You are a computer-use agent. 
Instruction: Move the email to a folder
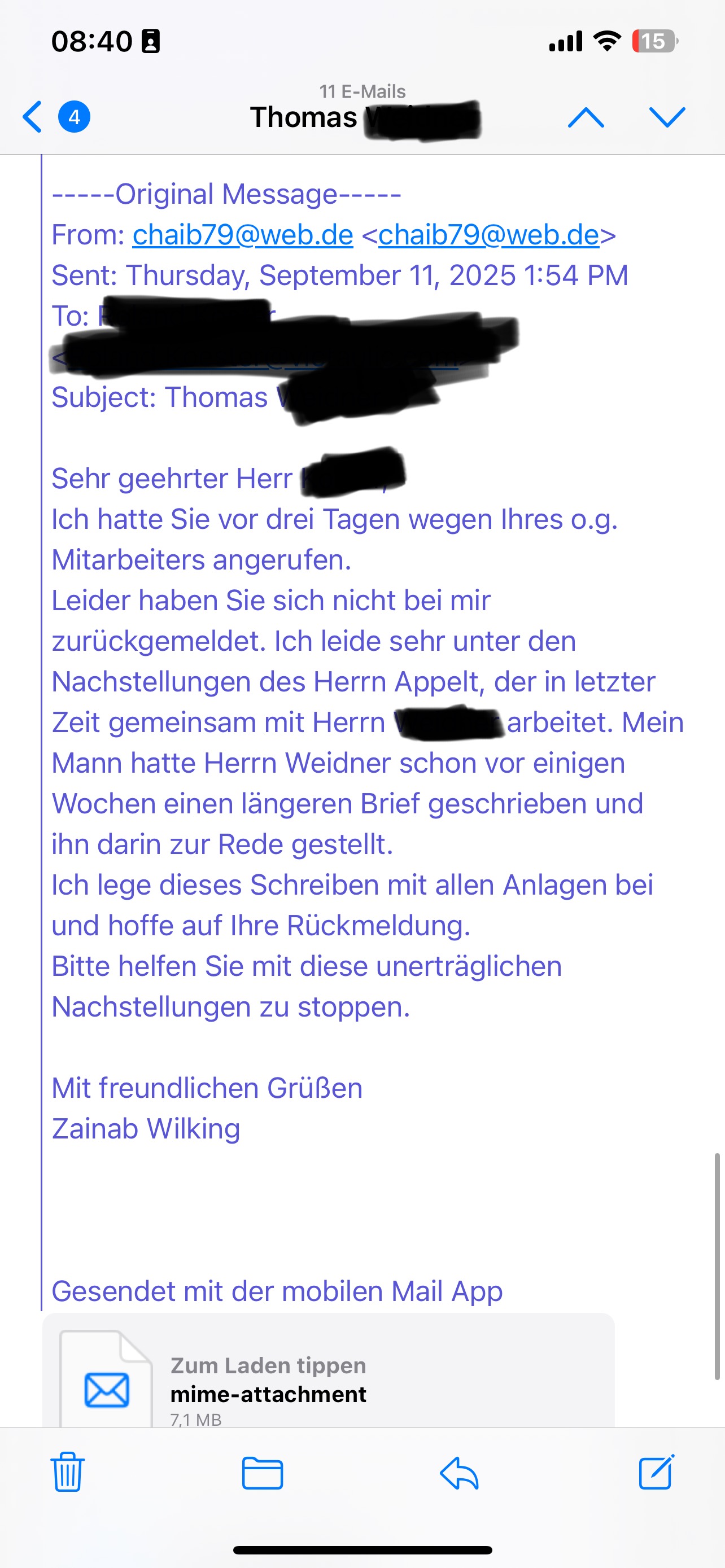[x=262, y=1473]
